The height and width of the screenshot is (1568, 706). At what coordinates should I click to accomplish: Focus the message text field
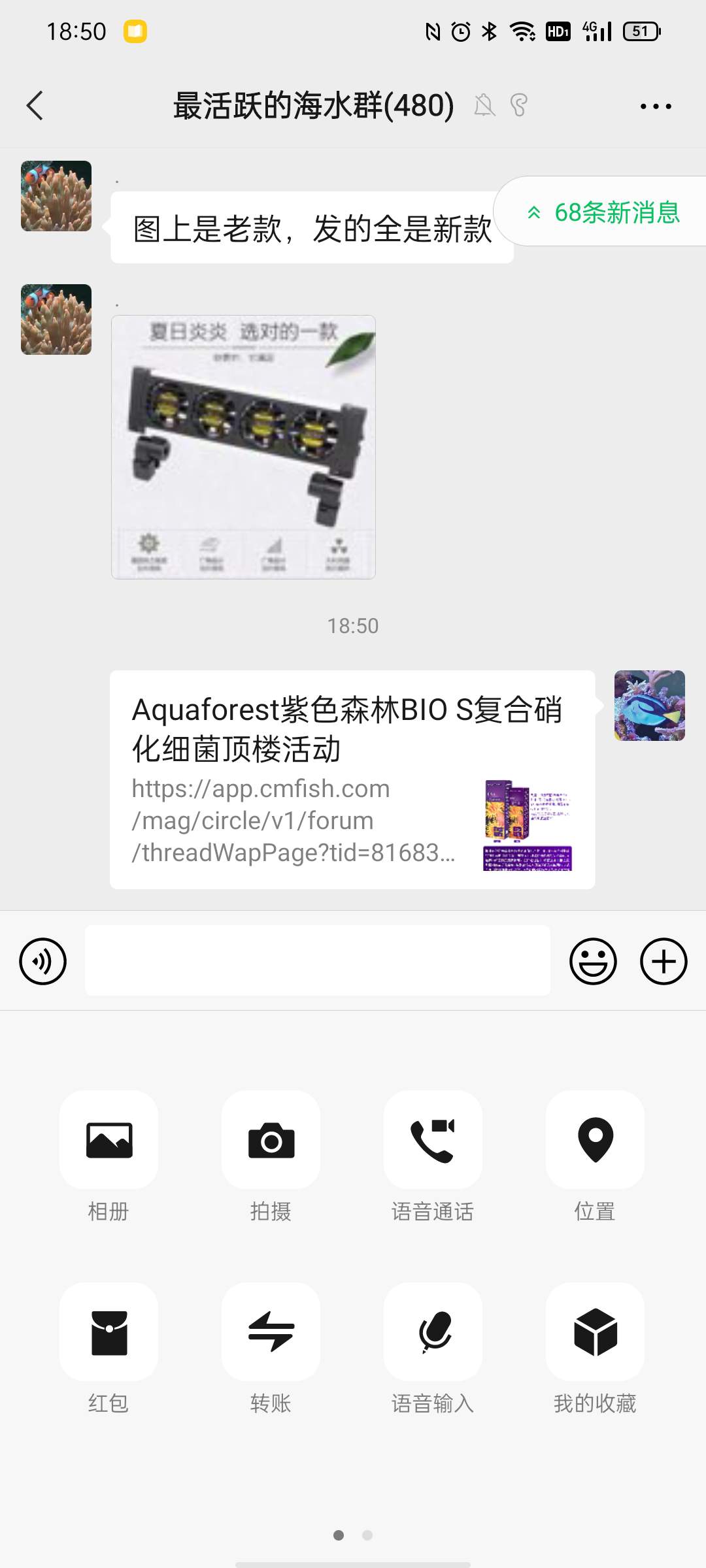coord(317,960)
